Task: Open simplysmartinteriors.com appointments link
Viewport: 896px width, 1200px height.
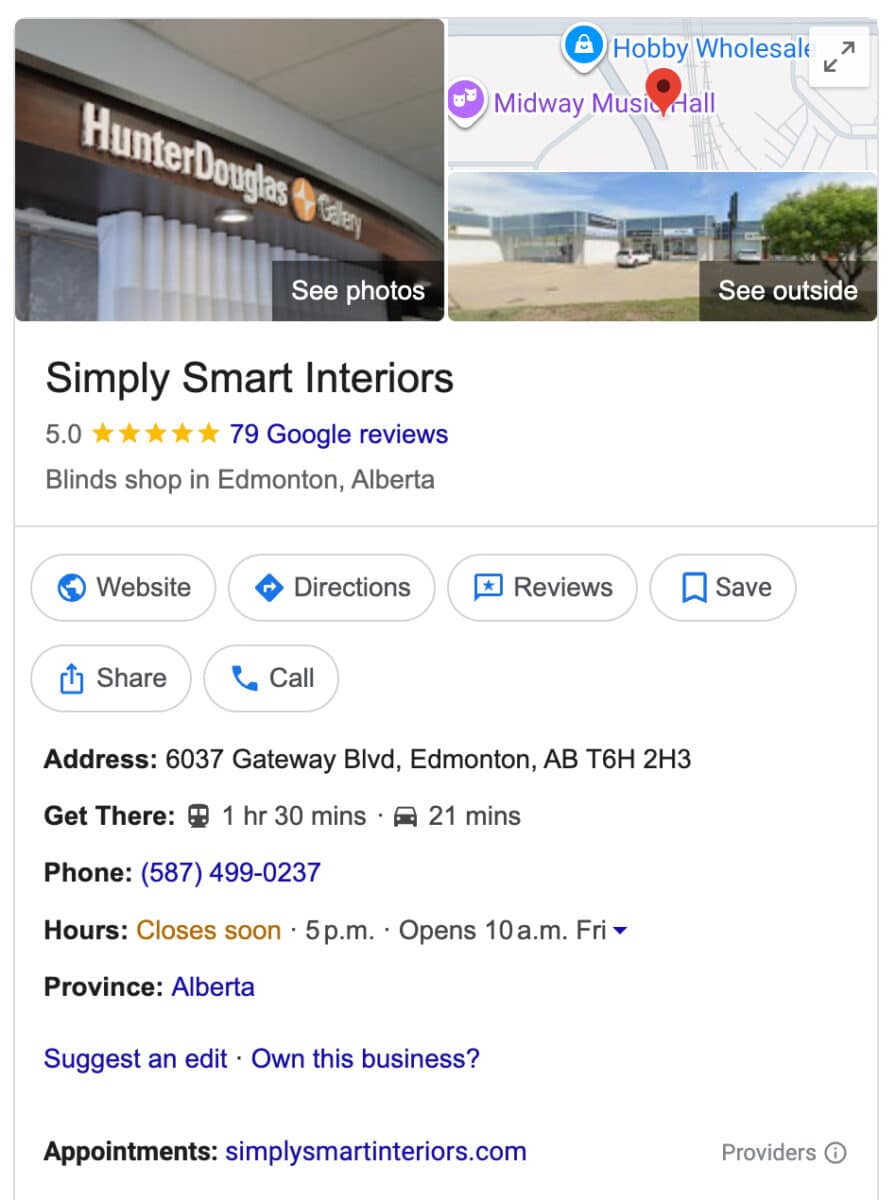Action: point(375,1151)
